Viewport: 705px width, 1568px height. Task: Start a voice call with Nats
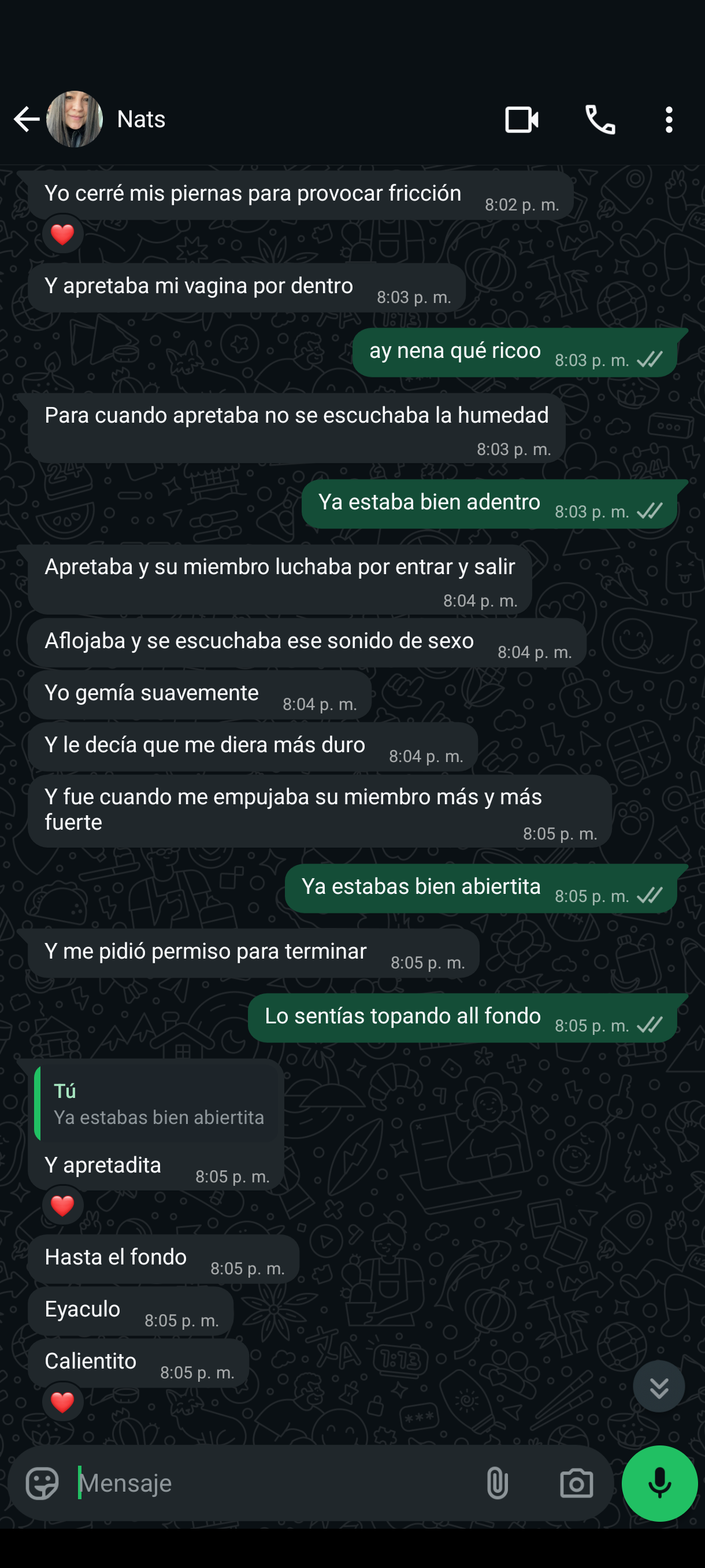tap(600, 119)
